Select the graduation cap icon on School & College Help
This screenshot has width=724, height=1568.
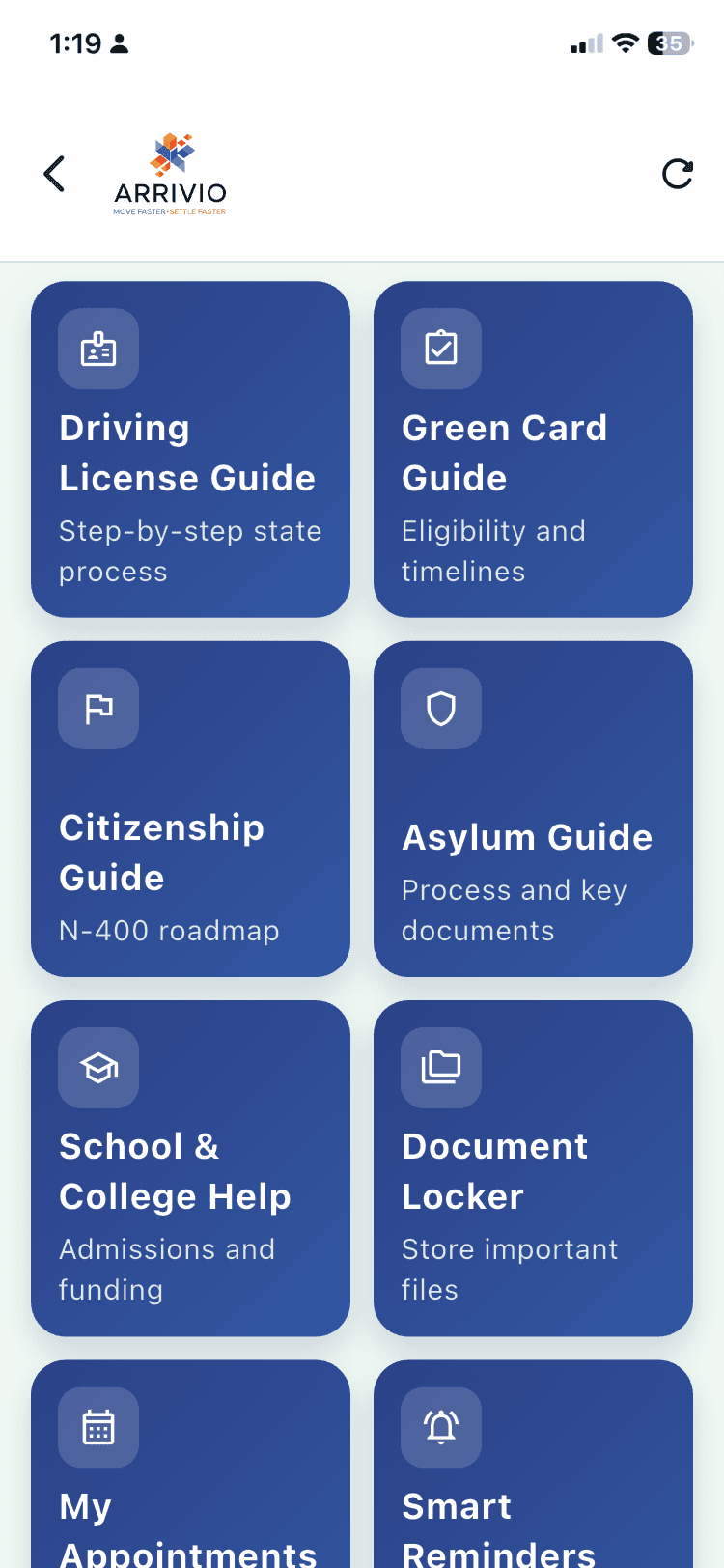click(x=97, y=1068)
